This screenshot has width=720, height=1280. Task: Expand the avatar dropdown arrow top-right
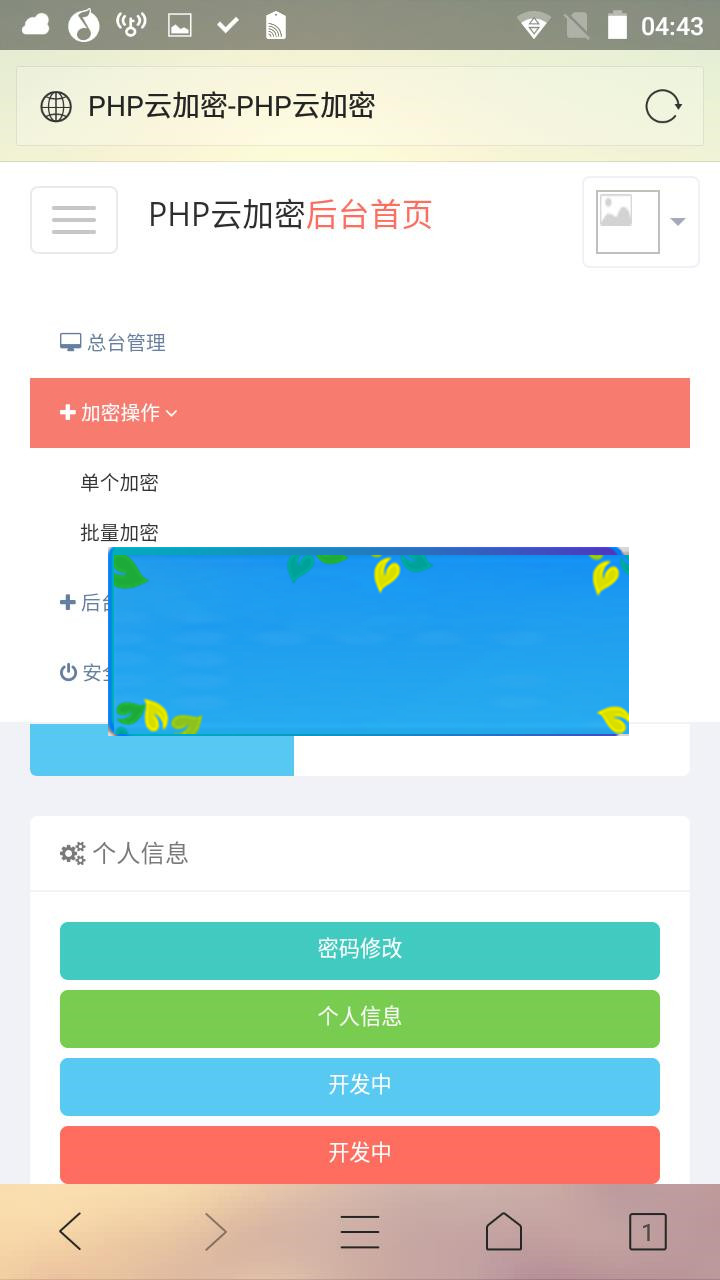coord(679,221)
